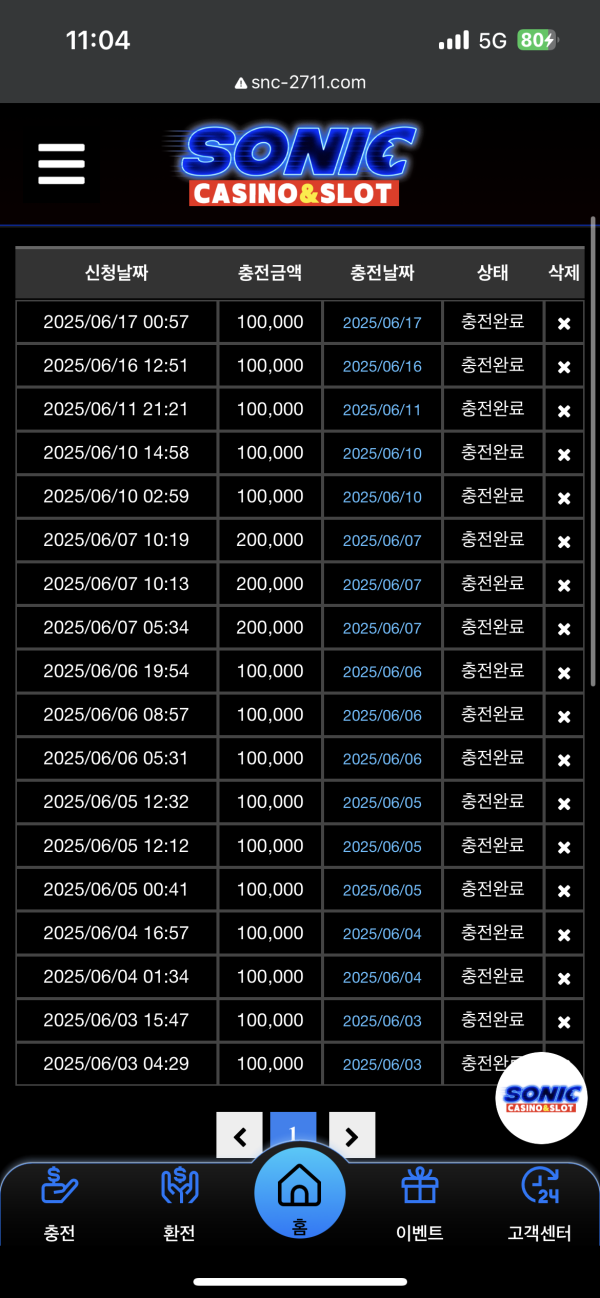This screenshot has height=1298, width=600.
Task: Delete the 2025/06/05 12:32 row
Action: click(564, 804)
